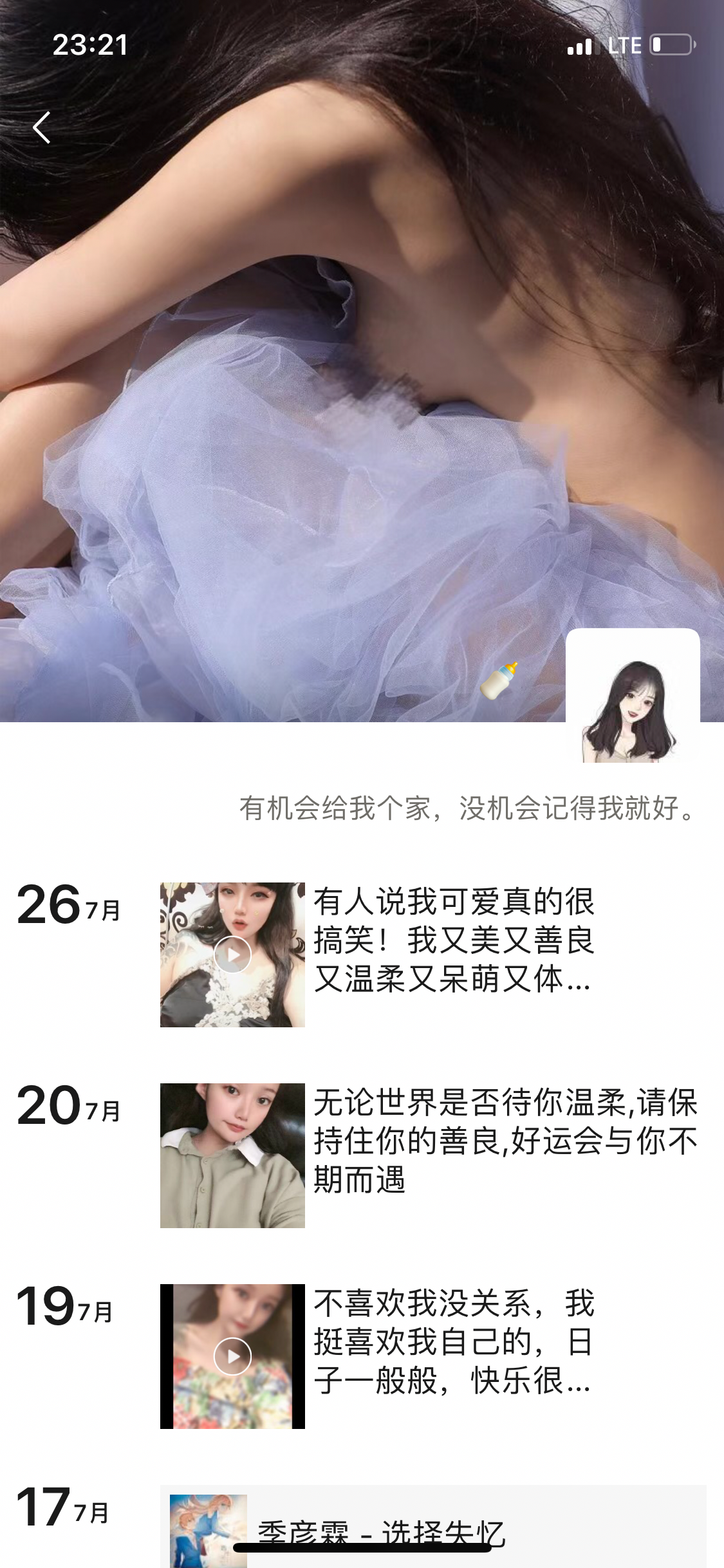Screen dimensions: 724x1568
Task: Play the video posted on 26 July
Action: pos(232,955)
